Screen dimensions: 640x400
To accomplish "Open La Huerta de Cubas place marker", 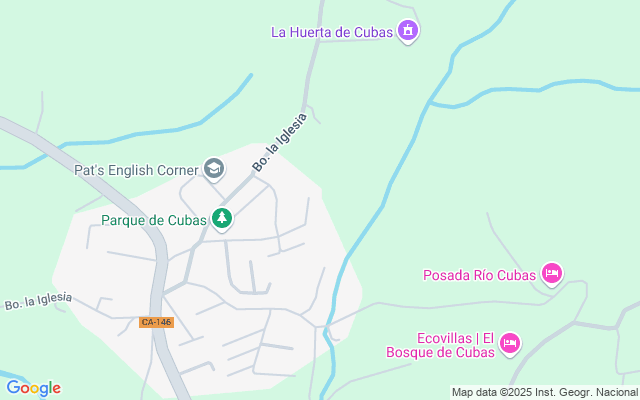I will tap(408, 31).
